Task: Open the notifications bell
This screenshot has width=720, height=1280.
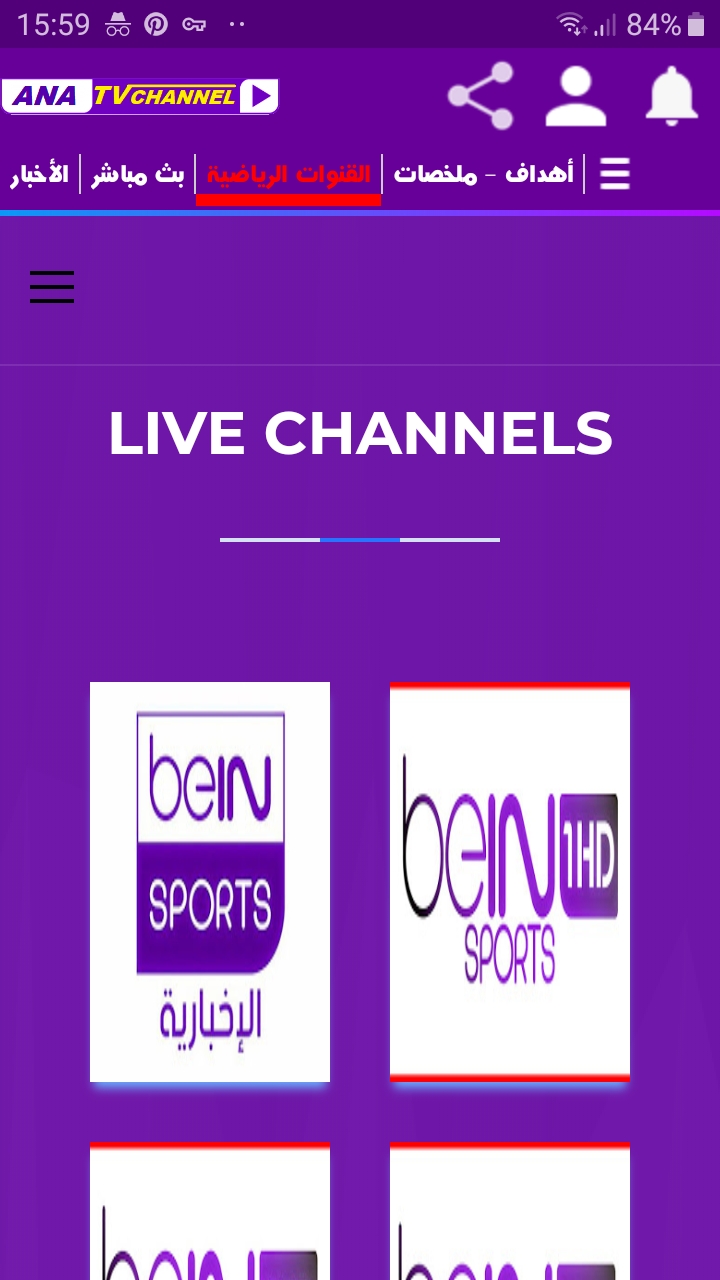Action: point(672,96)
